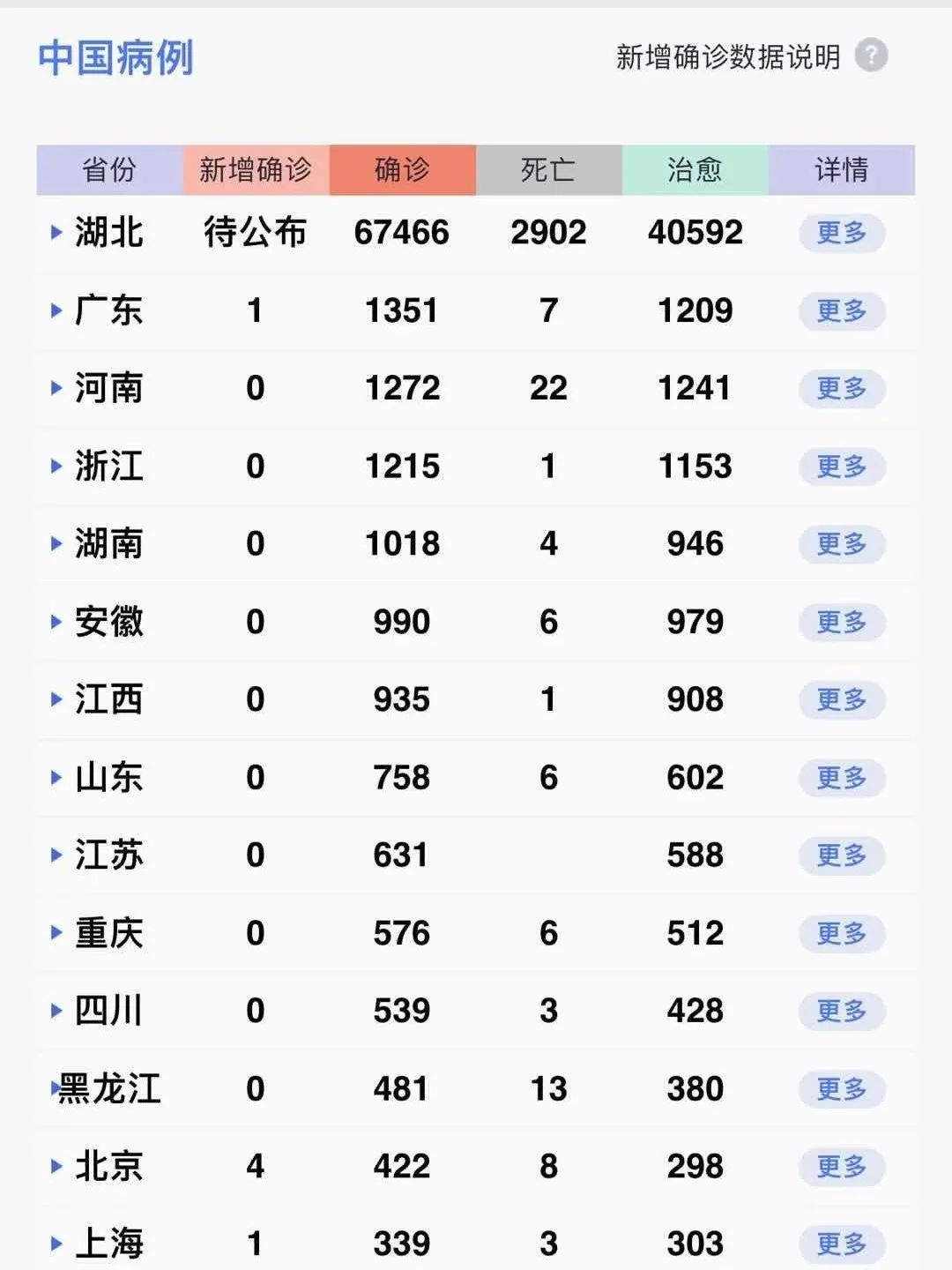
Task: Tap 更多 for 北京
Action: click(x=841, y=1167)
